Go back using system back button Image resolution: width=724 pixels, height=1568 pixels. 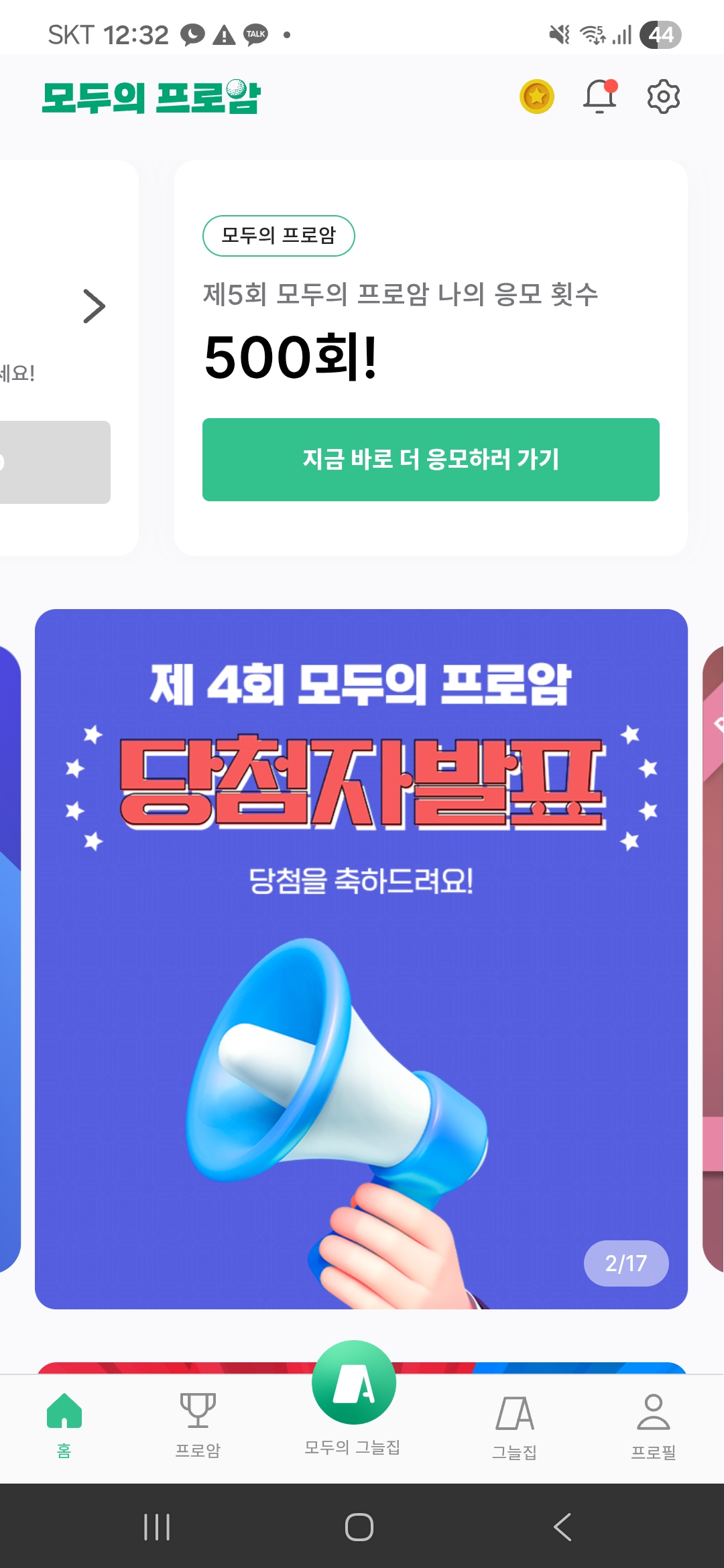[x=562, y=1527]
